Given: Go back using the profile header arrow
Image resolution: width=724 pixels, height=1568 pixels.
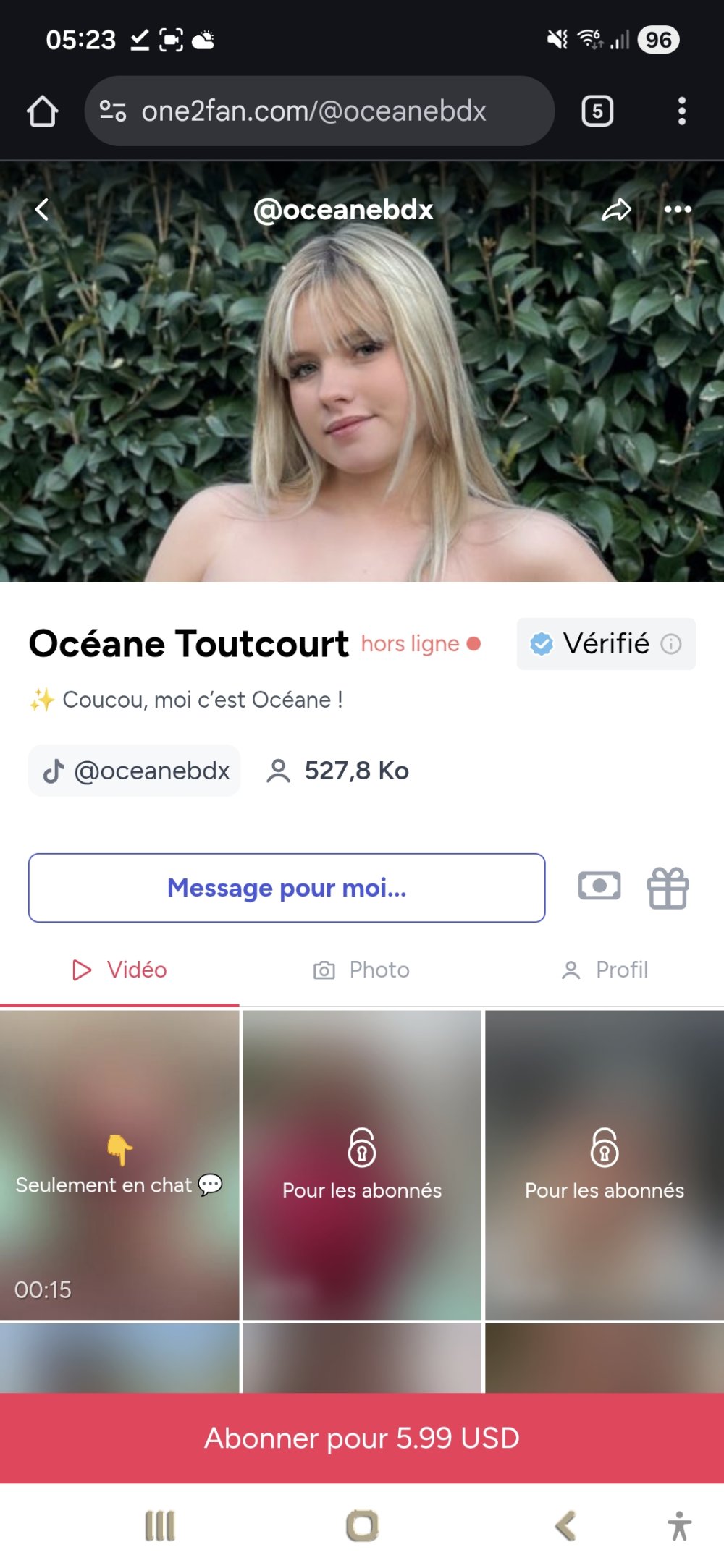Looking at the screenshot, I should [x=42, y=210].
